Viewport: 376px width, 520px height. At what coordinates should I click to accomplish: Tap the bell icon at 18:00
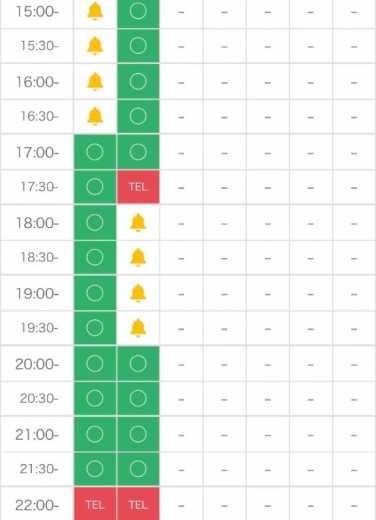coord(138,222)
